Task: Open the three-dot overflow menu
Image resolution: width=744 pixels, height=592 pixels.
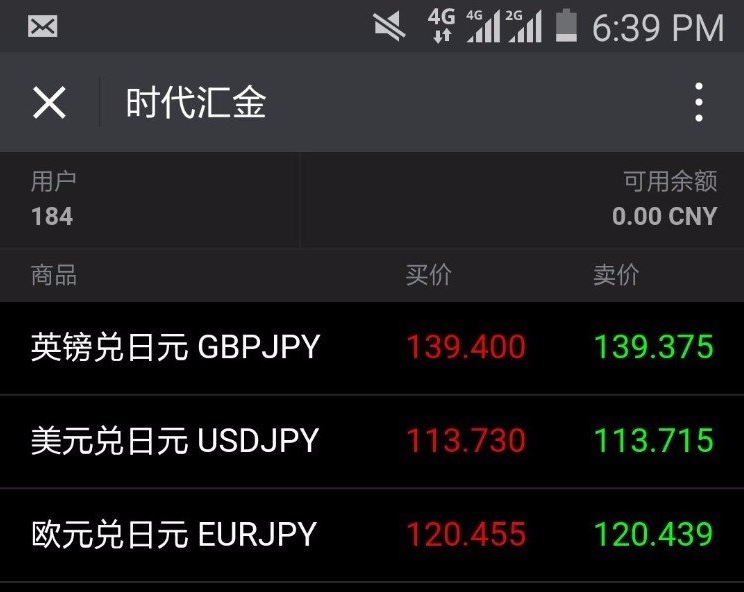Action: pyautogui.click(x=698, y=103)
